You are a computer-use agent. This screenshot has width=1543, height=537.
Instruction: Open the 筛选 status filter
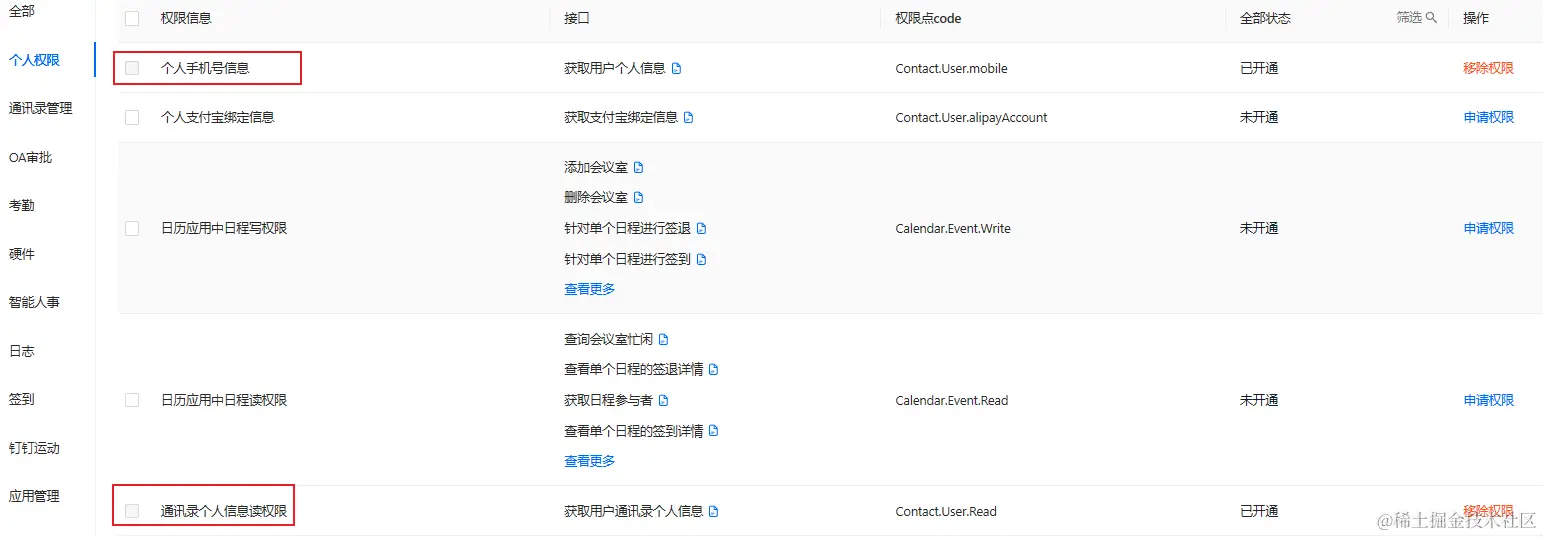[x=1416, y=18]
